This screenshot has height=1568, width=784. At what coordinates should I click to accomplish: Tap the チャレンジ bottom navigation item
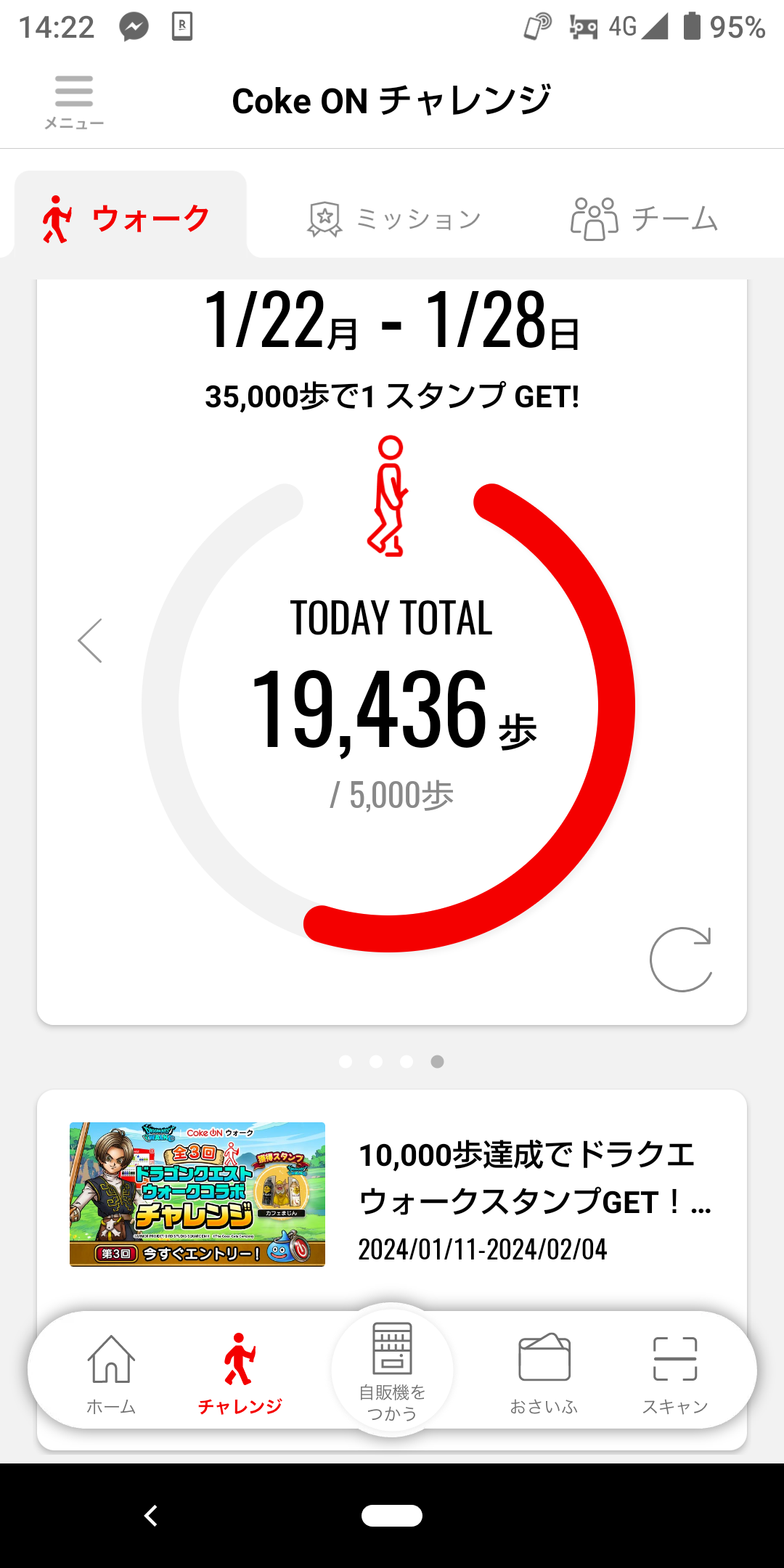tap(240, 1372)
